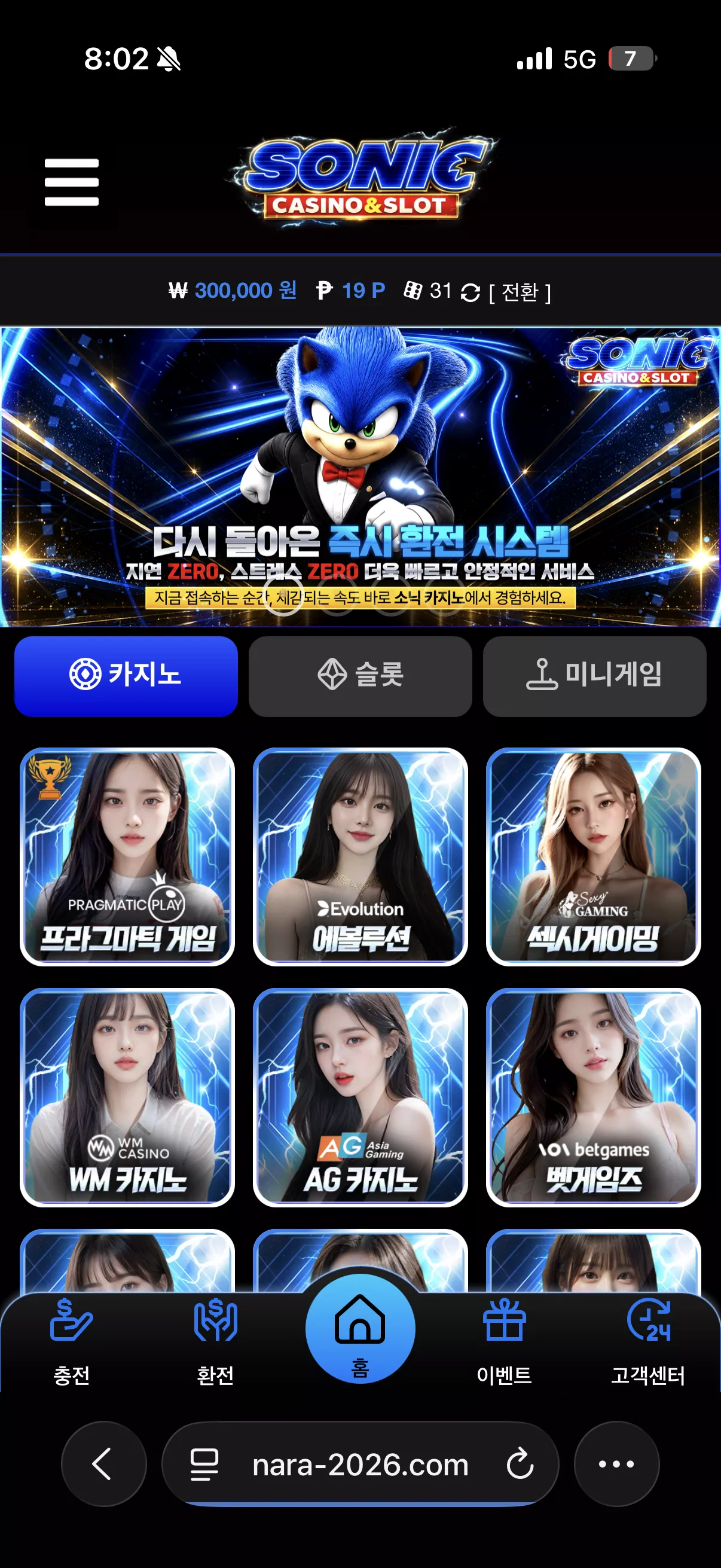Tap the 전환 points conversion link
The image size is (721, 1568).
coord(520,292)
